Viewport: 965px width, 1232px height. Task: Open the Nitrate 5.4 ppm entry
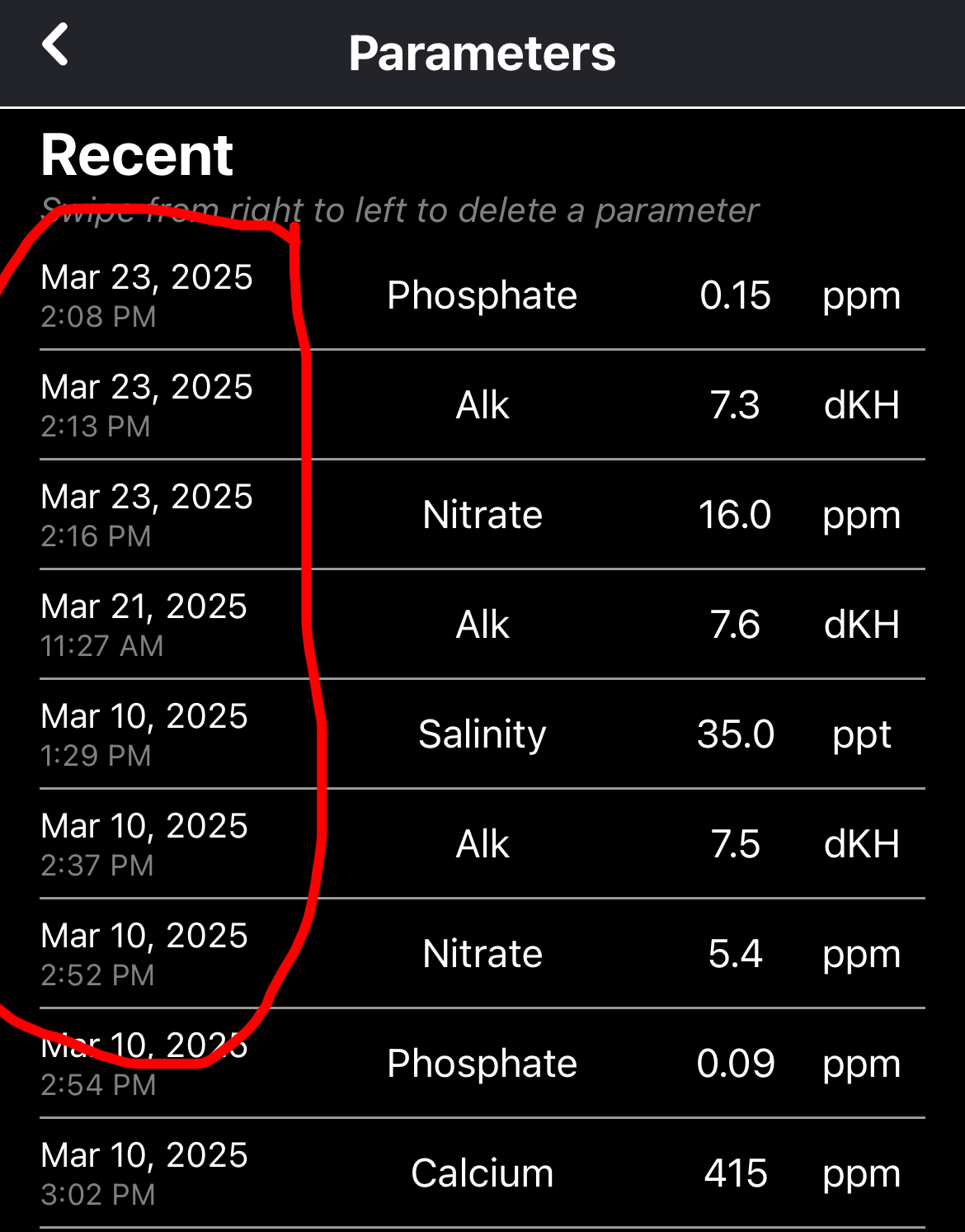[x=482, y=954]
